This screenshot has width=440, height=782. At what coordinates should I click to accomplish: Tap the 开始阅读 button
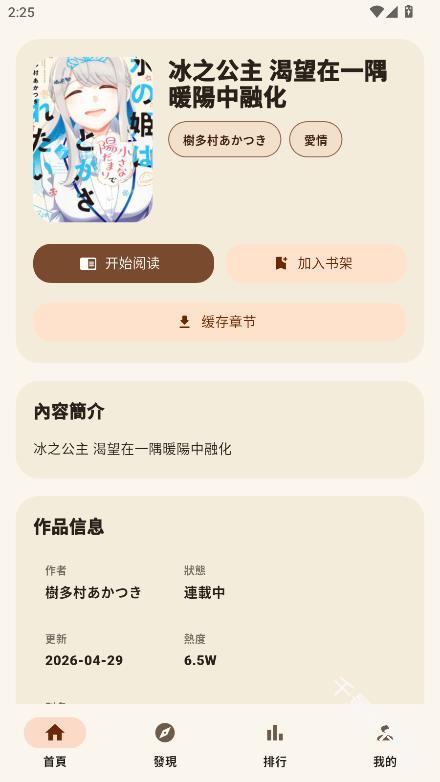pyautogui.click(x=123, y=263)
